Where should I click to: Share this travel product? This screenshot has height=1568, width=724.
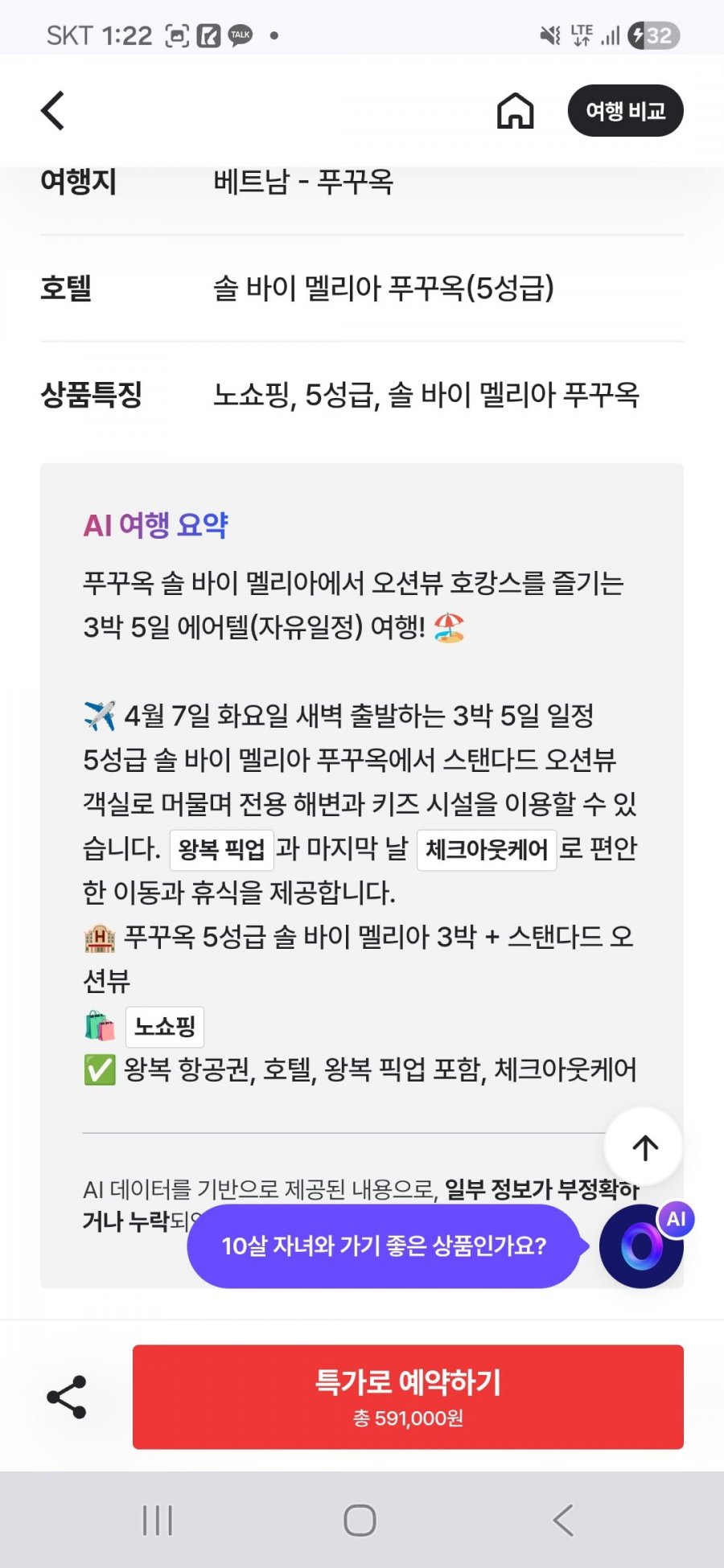coord(67,1397)
